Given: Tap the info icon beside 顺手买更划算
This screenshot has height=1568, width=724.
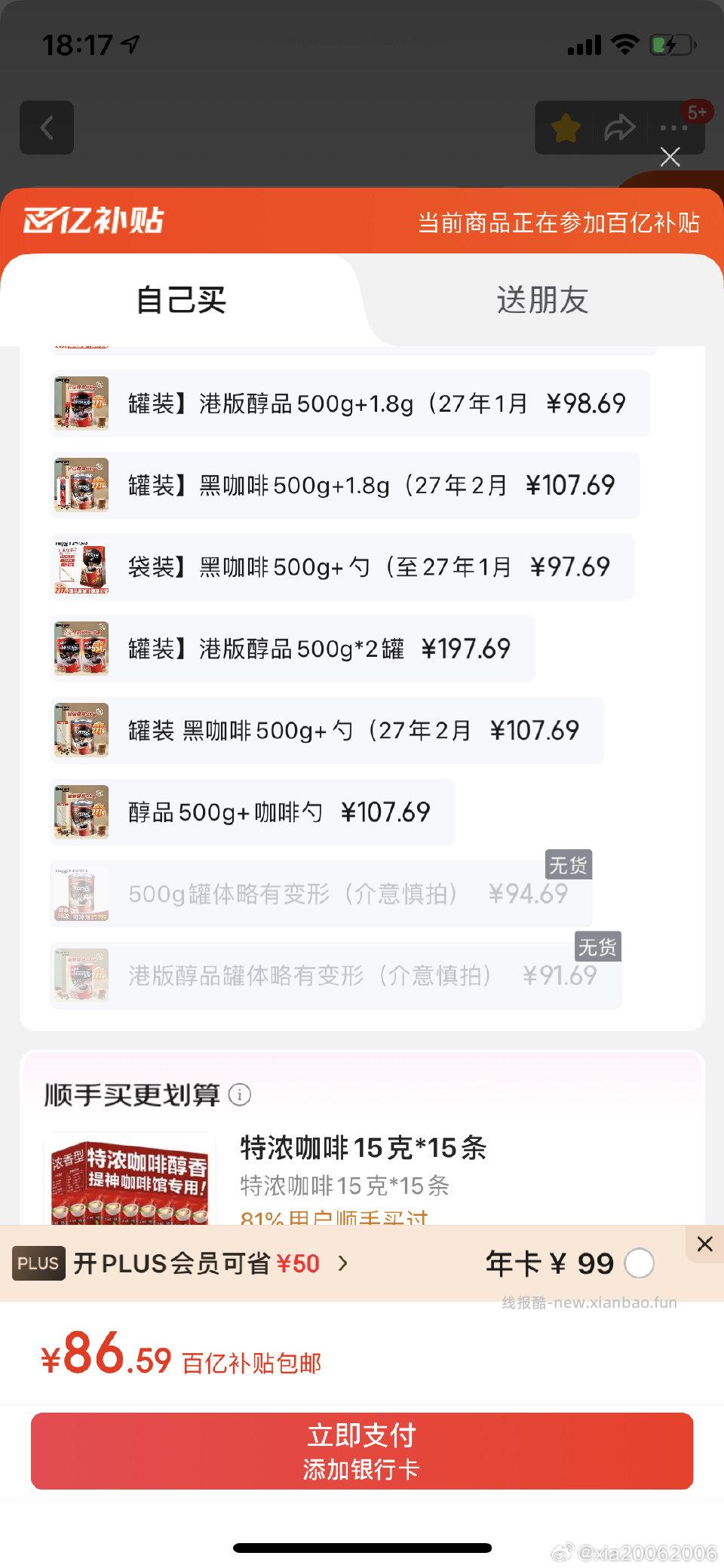Looking at the screenshot, I should point(238,1095).
